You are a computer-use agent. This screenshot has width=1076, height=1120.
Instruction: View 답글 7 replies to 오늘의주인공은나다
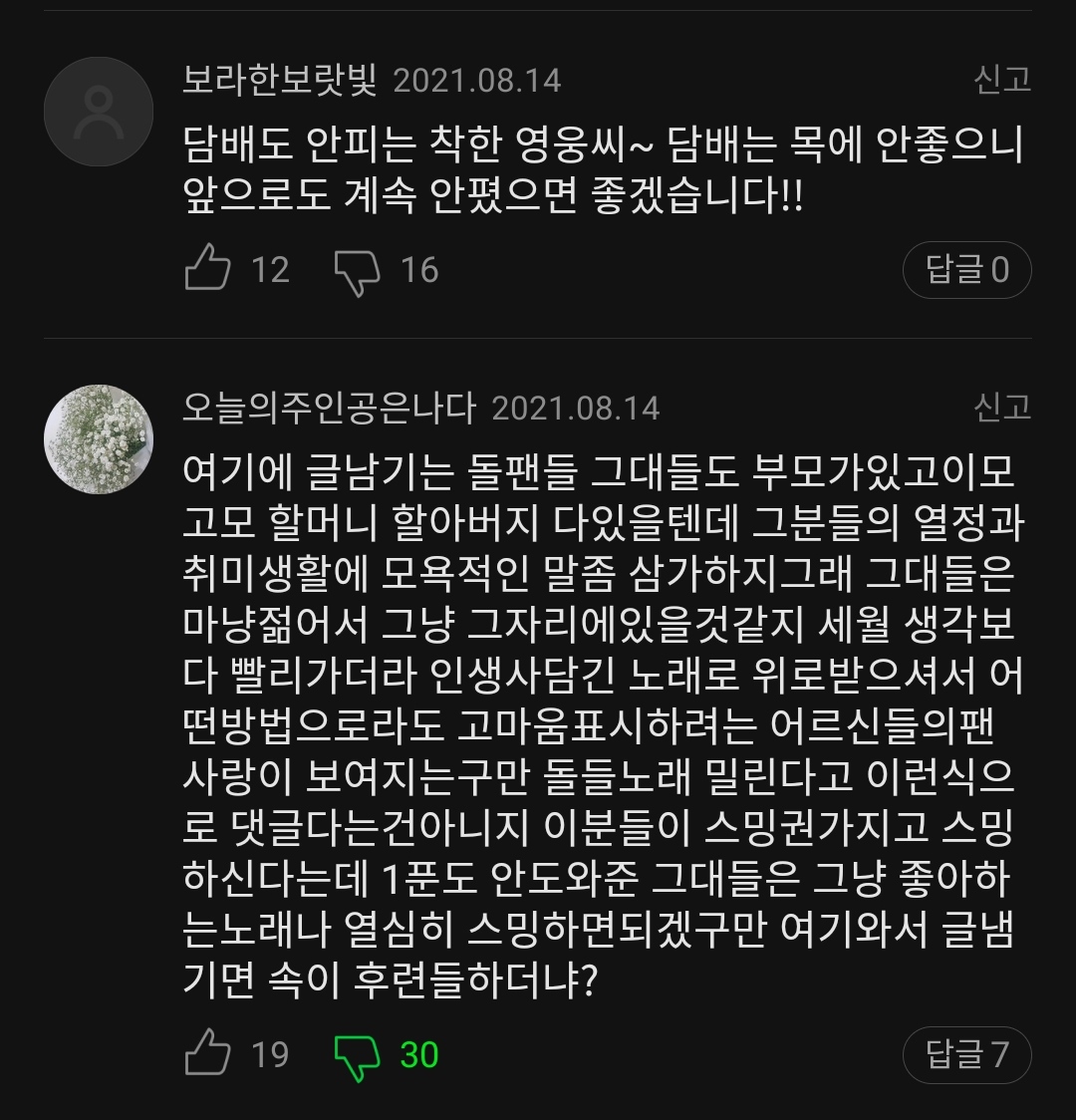coord(966,1055)
